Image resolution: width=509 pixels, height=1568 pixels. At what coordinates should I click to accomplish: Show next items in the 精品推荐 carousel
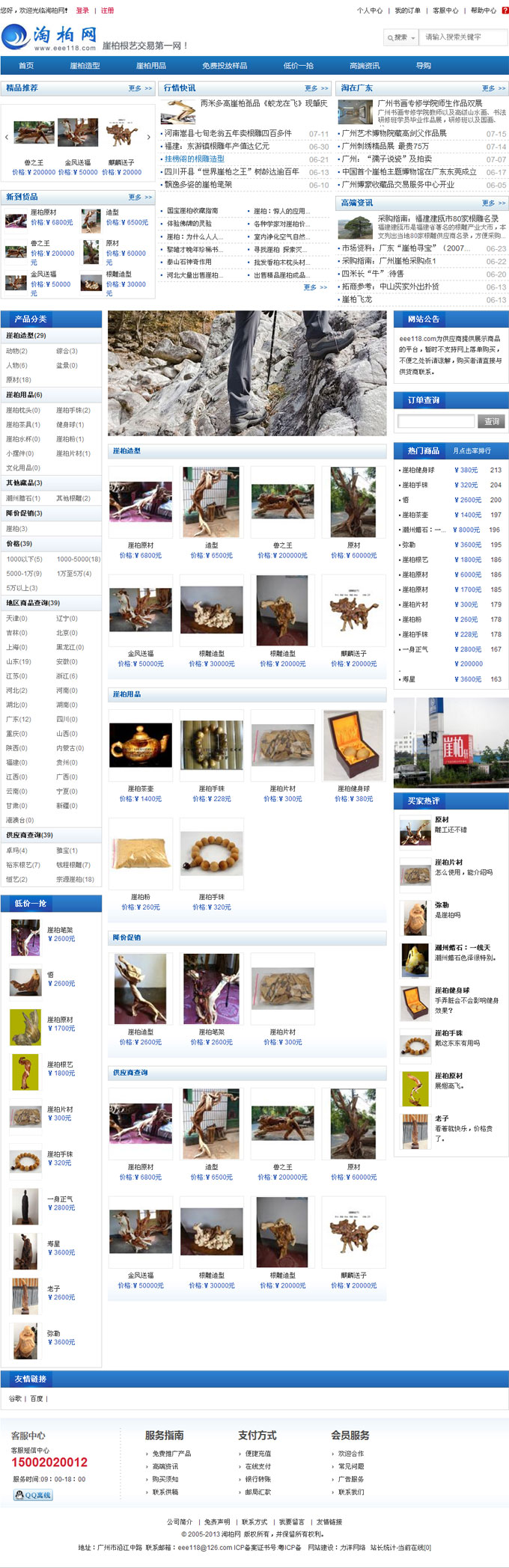149,137
